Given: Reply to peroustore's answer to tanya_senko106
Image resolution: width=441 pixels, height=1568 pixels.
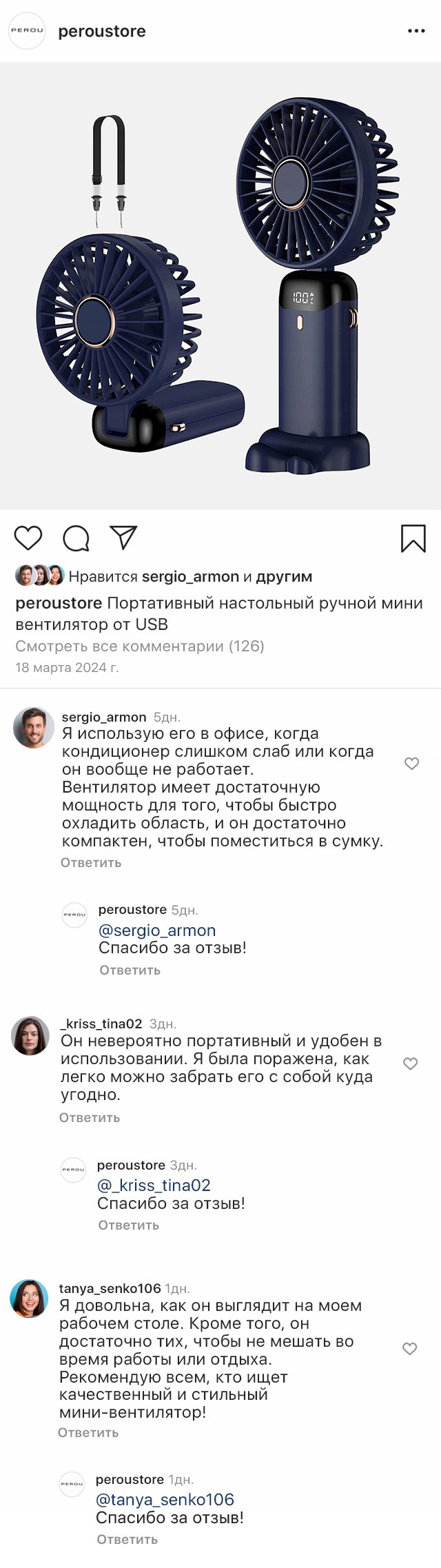Looking at the screenshot, I should 127,1539.
